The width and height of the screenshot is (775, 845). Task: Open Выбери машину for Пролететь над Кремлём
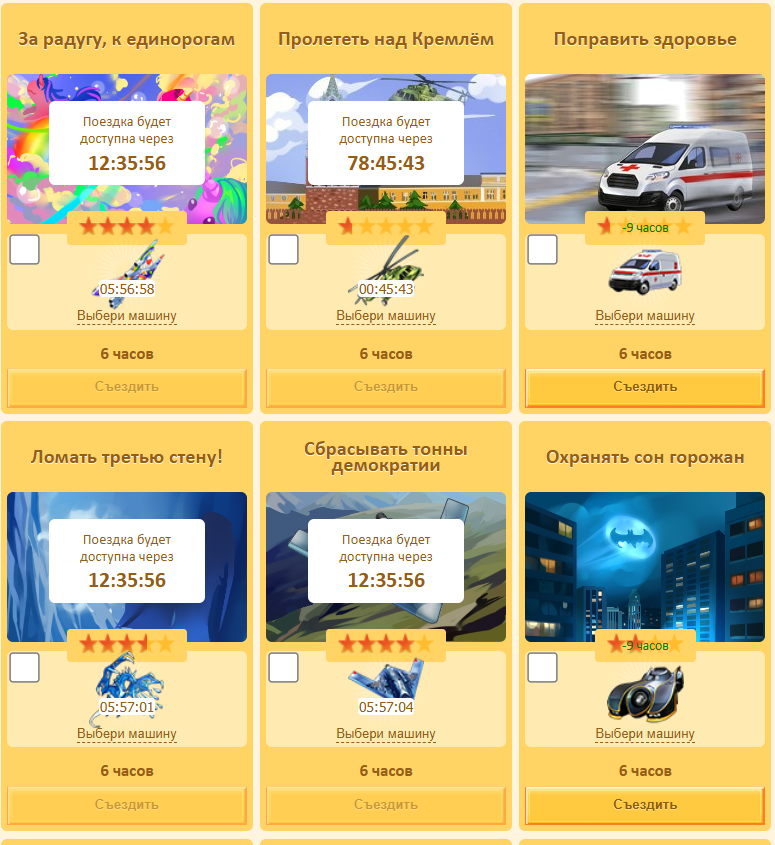(x=386, y=316)
